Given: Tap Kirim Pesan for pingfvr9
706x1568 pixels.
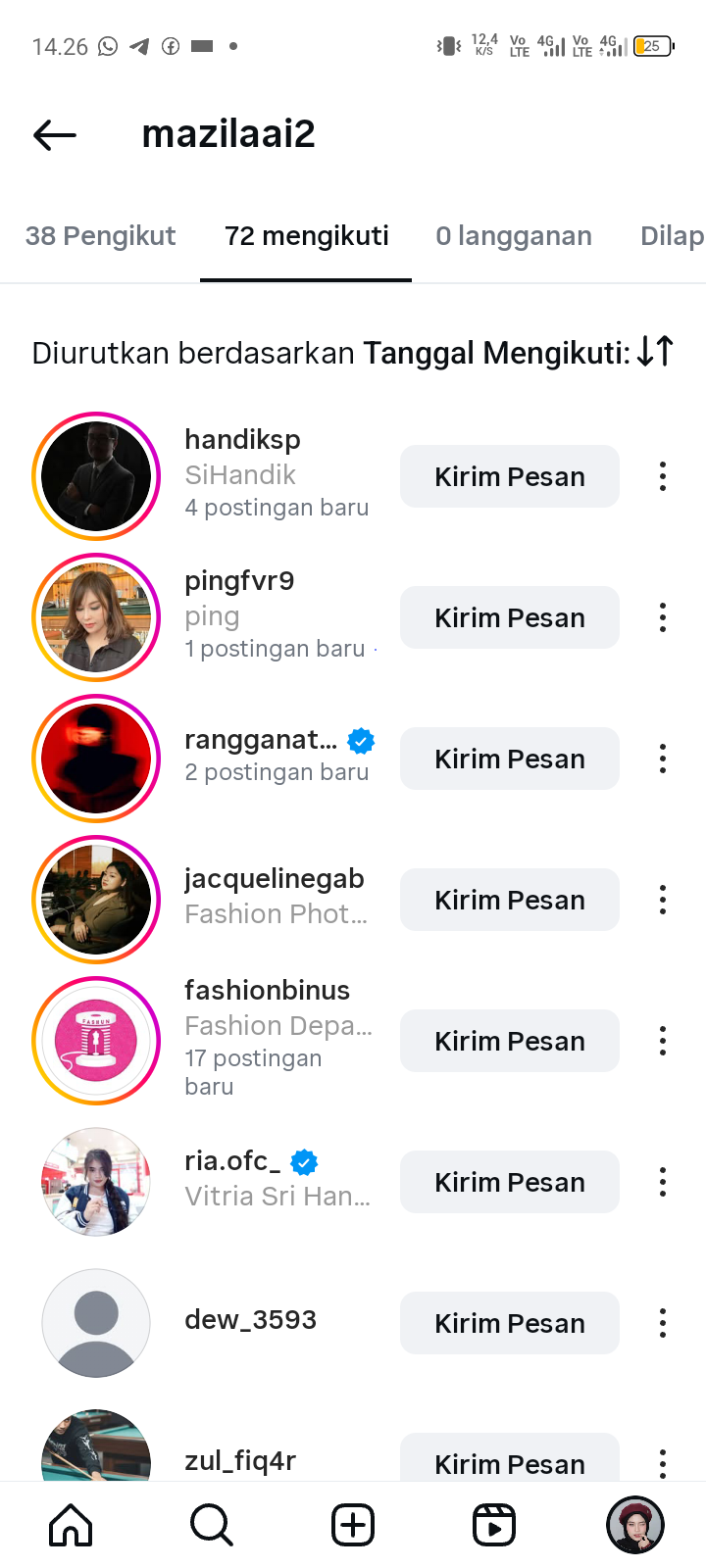Looking at the screenshot, I should pos(509,618).
